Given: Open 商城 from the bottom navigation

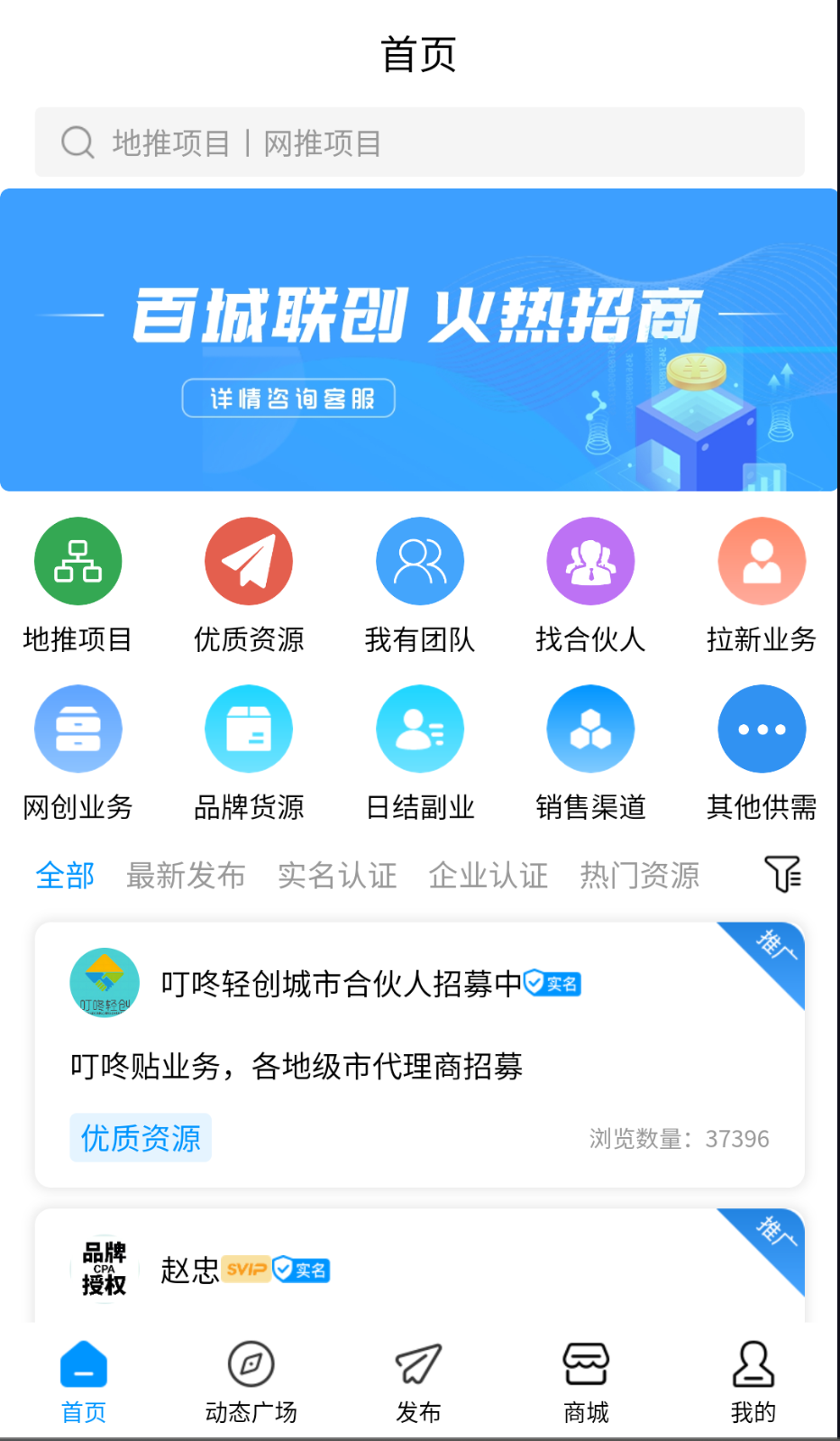Looking at the screenshot, I should (586, 1380).
